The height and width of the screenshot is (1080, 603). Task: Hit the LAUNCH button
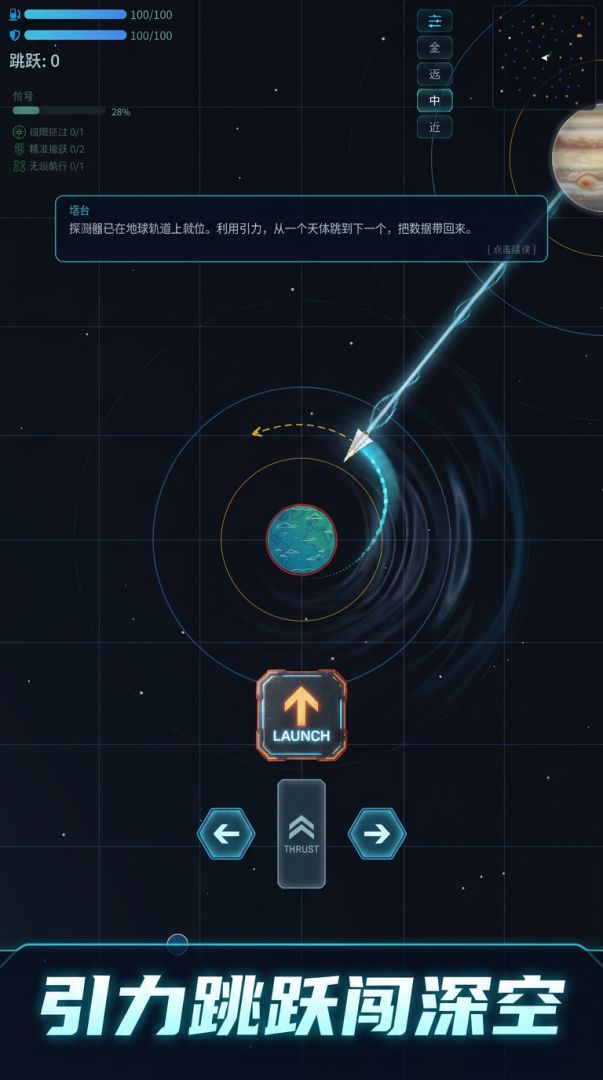click(x=301, y=715)
